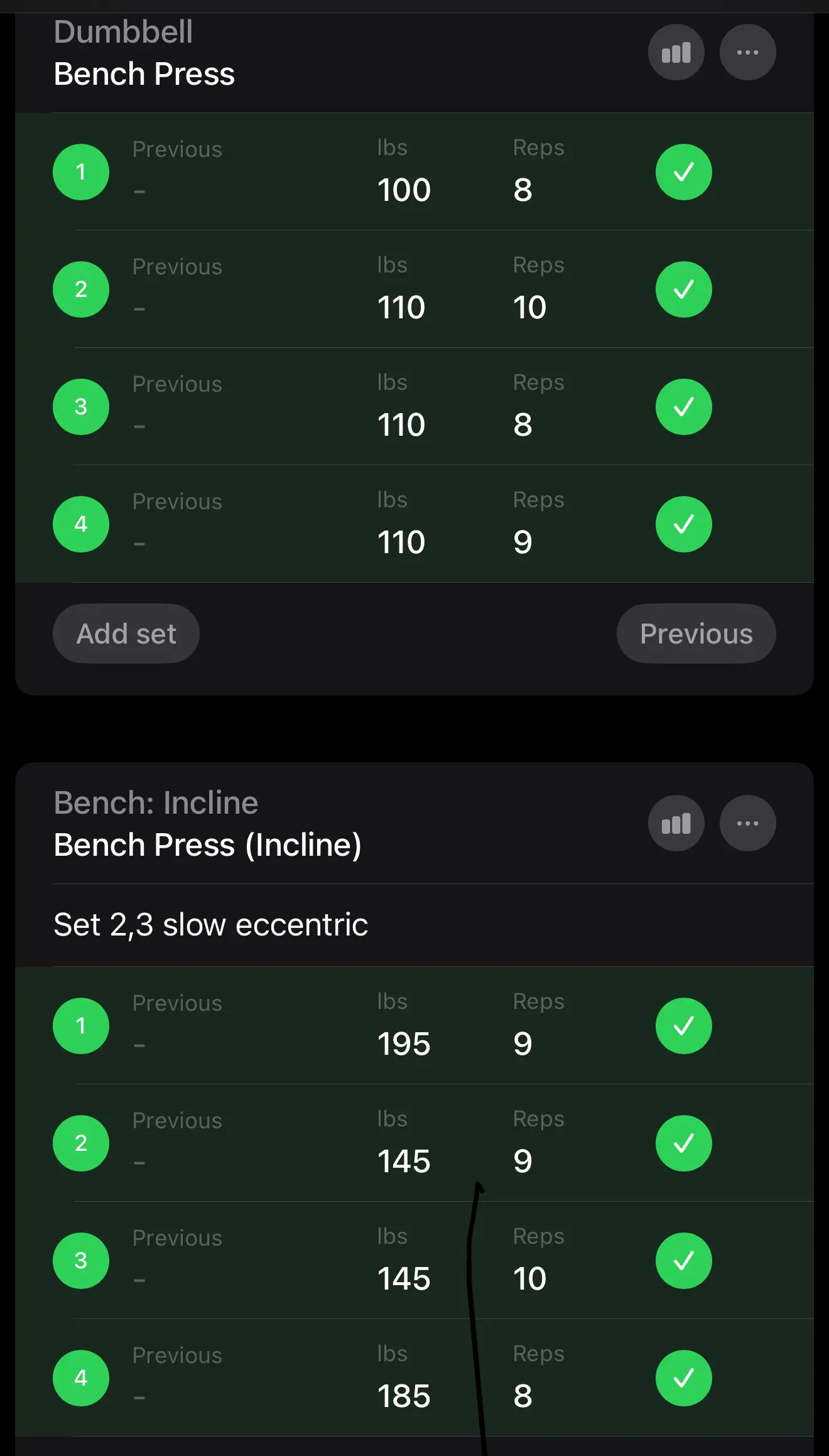Open more options for Dumbbell Bench Press

[x=747, y=52]
